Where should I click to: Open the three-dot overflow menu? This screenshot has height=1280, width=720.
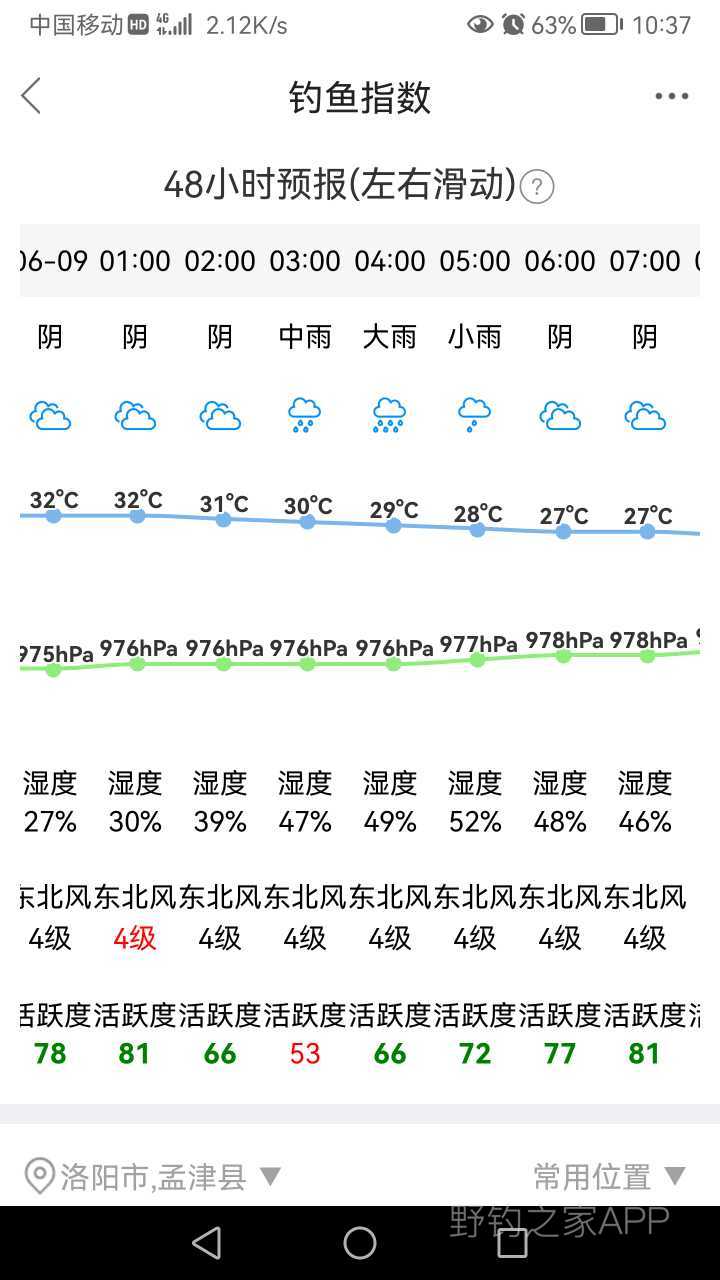pos(671,96)
